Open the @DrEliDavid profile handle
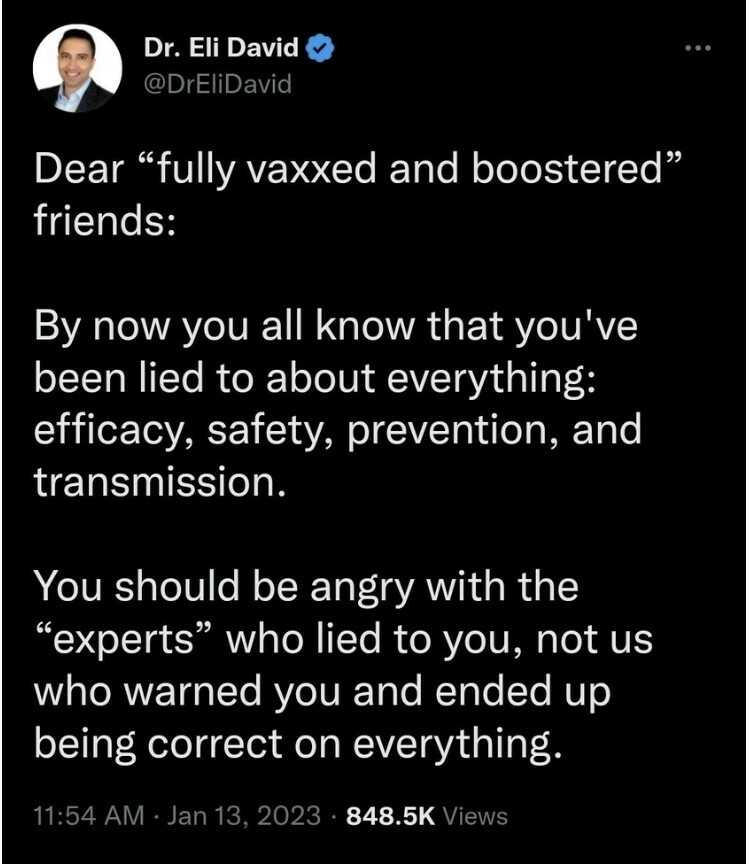This screenshot has height=865, width=750. (x=216, y=84)
